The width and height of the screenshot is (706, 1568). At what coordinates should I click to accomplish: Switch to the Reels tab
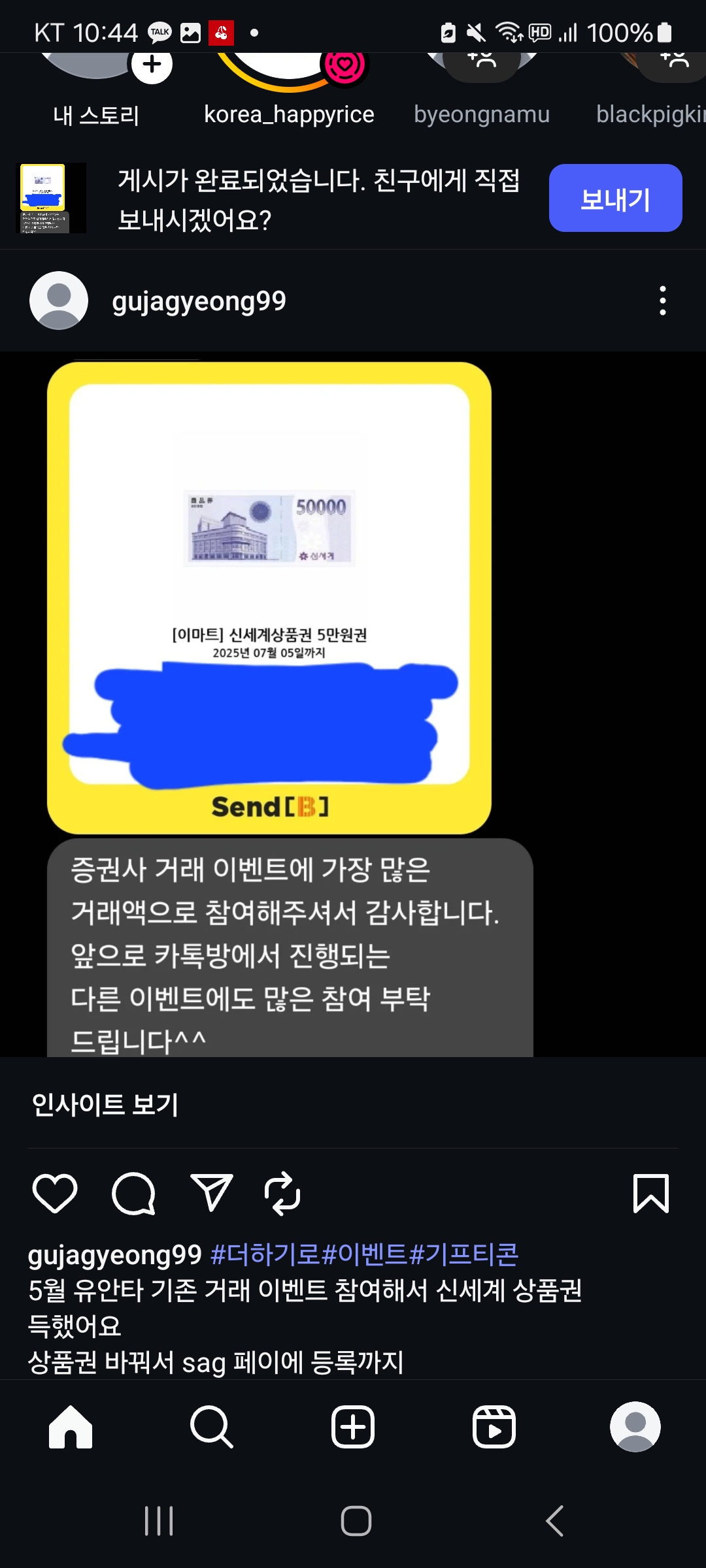pos(494,1428)
